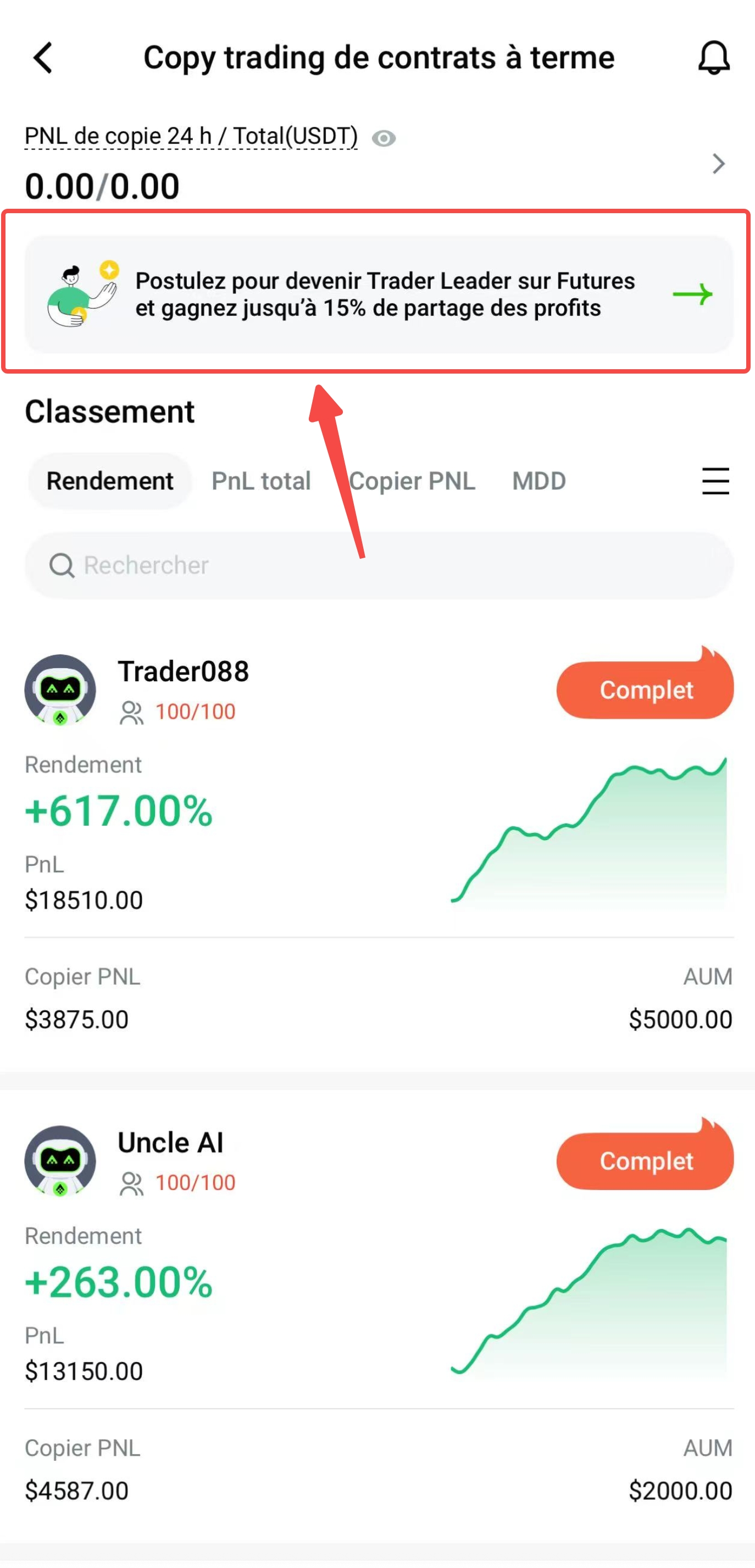Open the ranking filter menu icon

(715, 481)
